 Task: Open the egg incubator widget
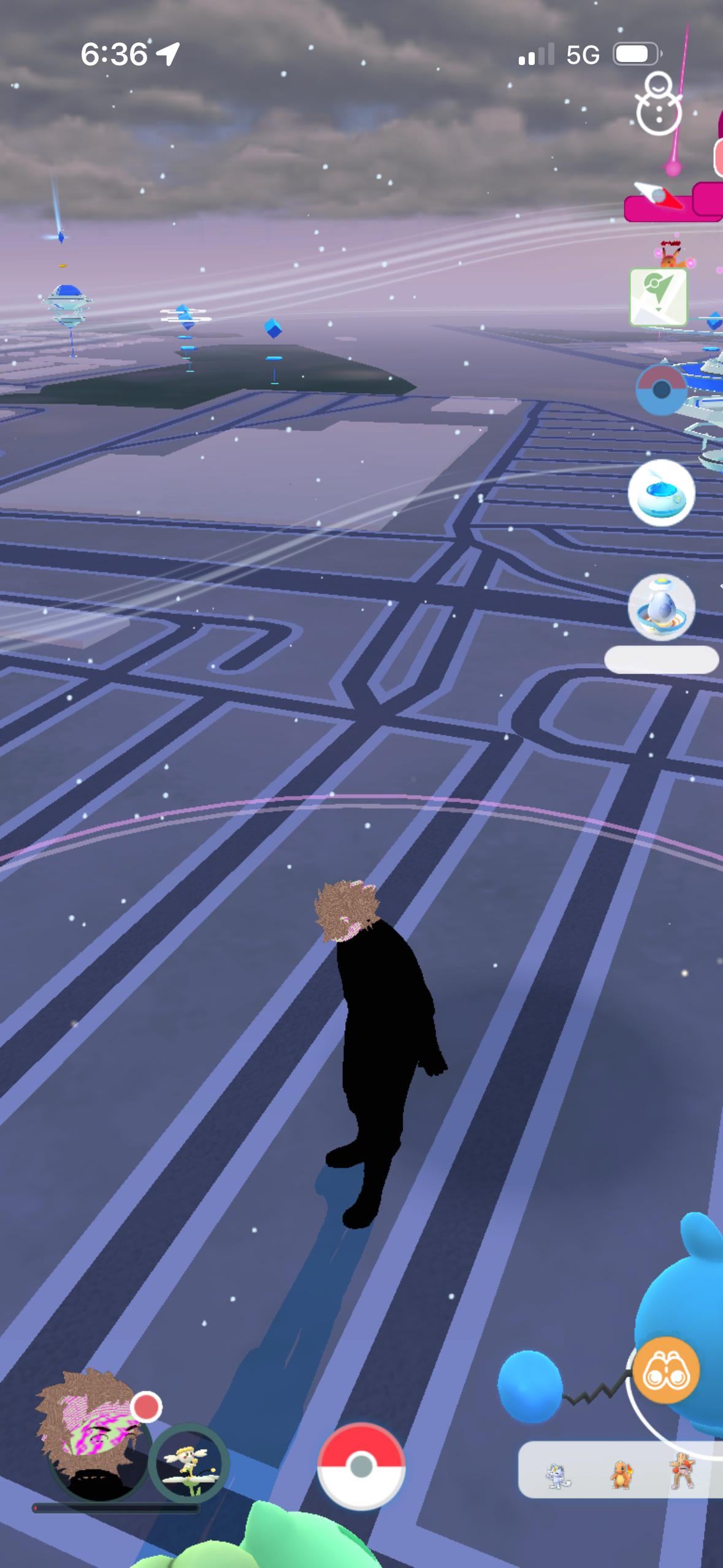[x=661, y=607]
